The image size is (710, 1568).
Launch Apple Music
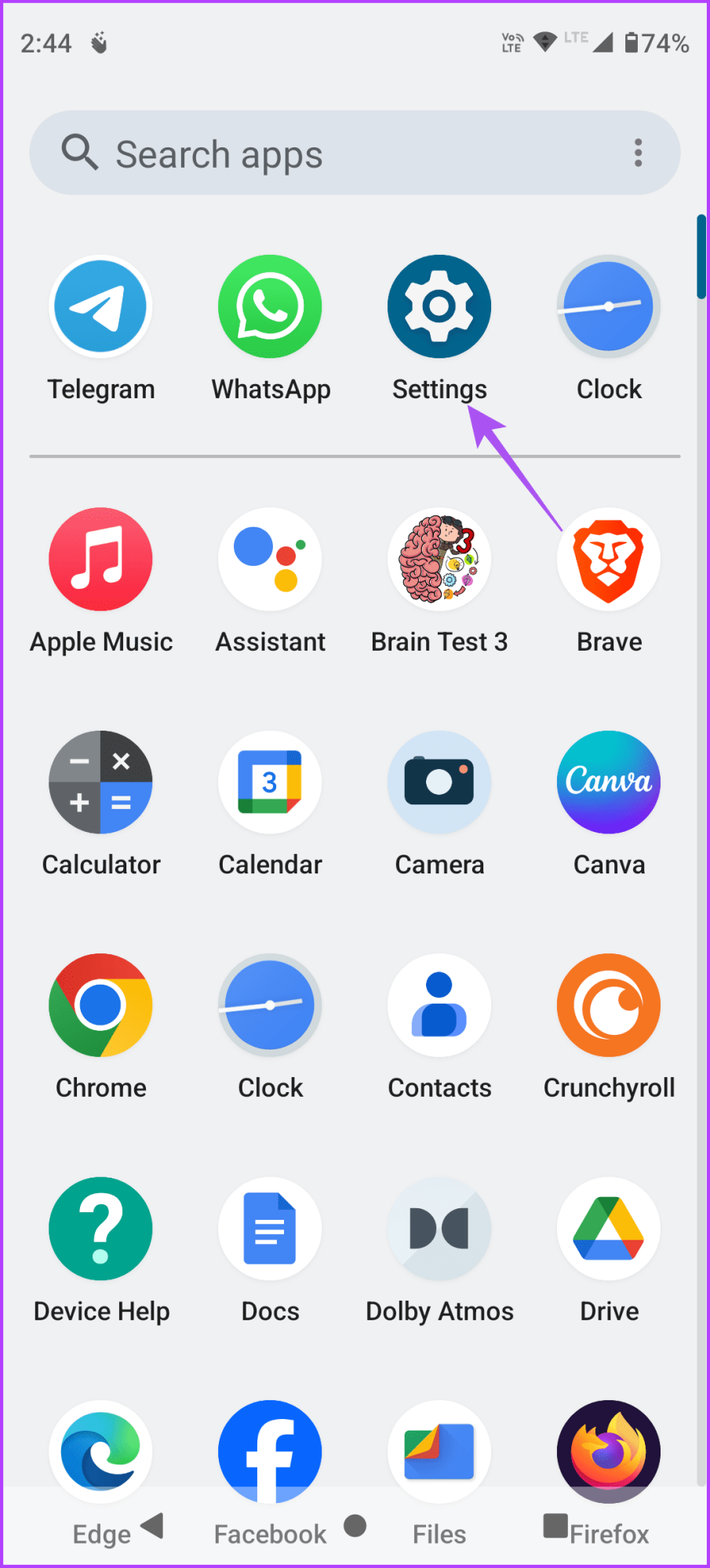click(x=100, y=559)
